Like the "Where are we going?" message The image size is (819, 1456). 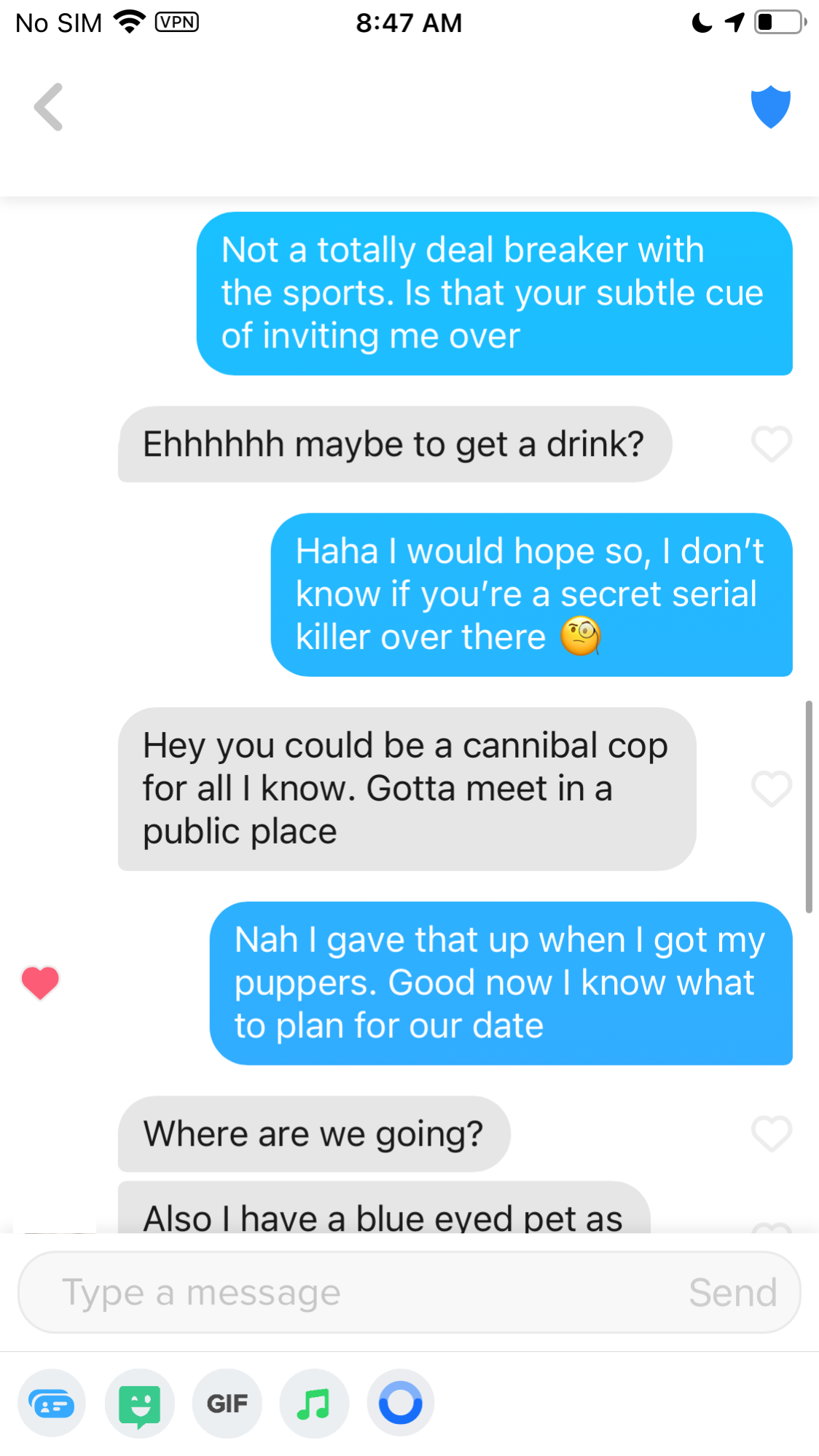tap(771, 1134)
